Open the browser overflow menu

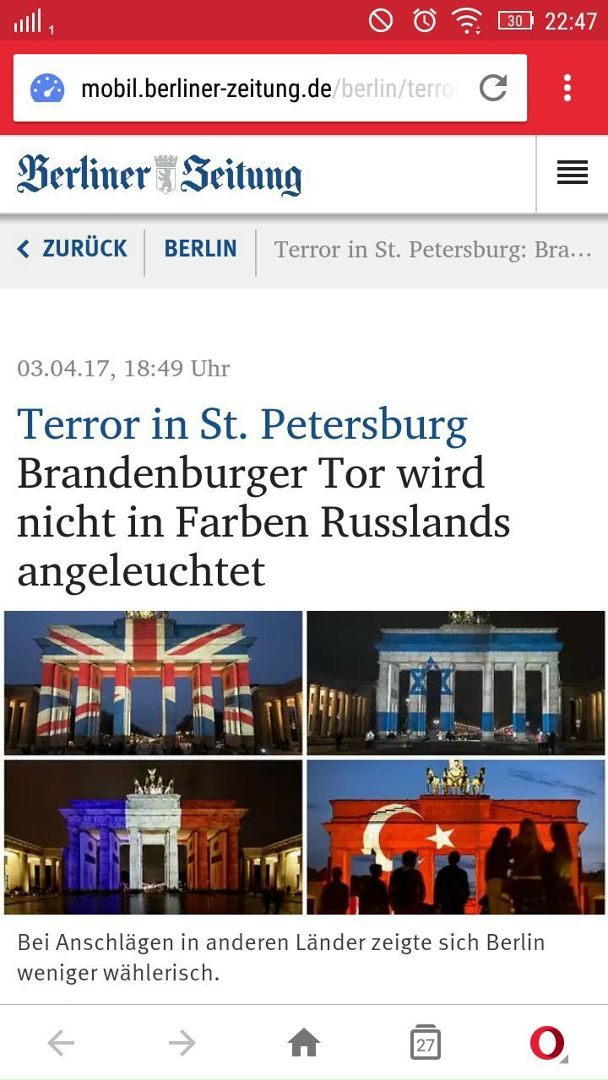(x=567, y=88)
